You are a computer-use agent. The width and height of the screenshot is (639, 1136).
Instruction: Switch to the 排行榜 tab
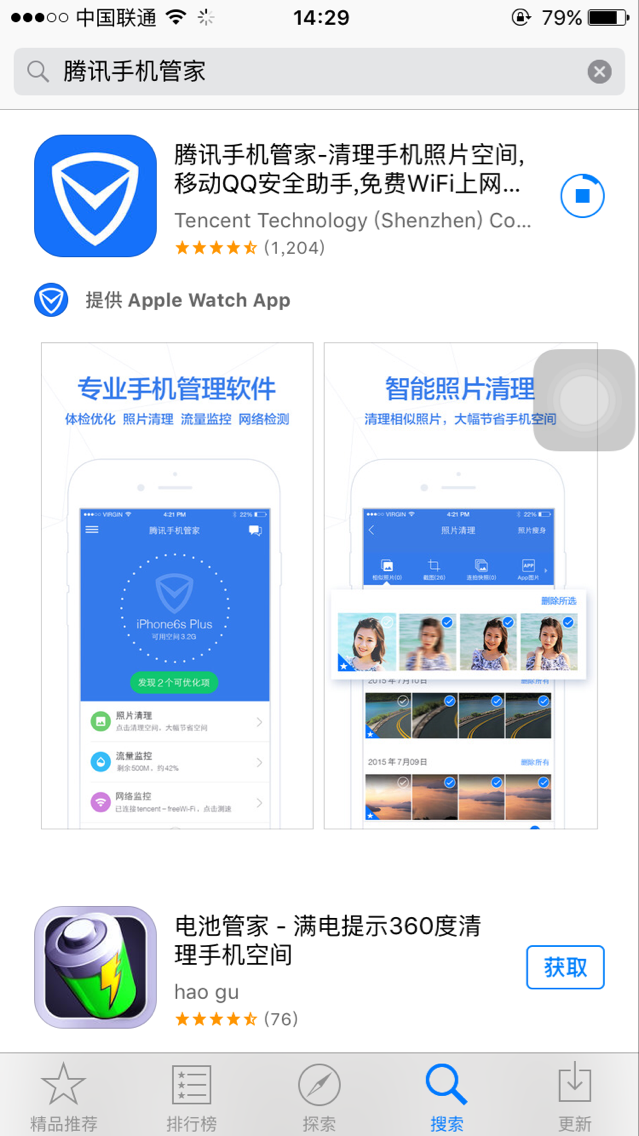[191, 1096]
